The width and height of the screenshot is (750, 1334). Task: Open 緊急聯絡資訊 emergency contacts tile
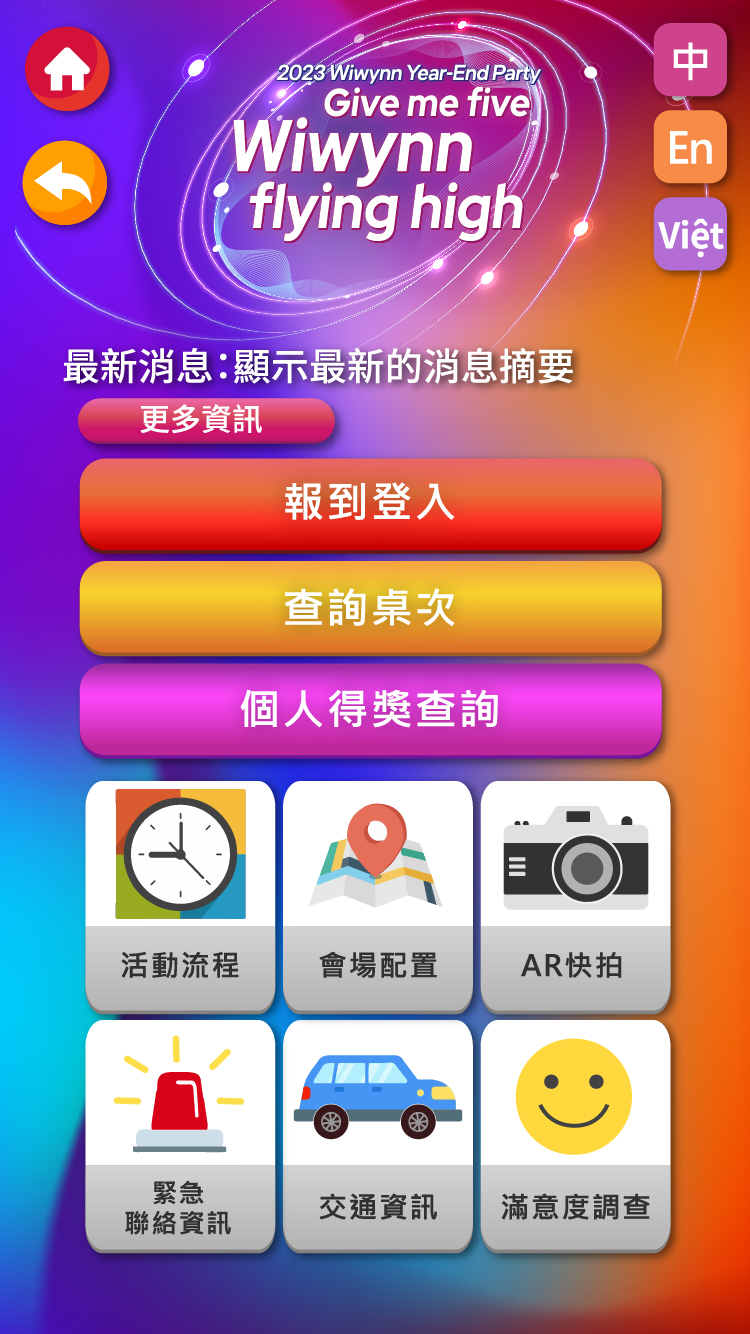pos(180,1135)
